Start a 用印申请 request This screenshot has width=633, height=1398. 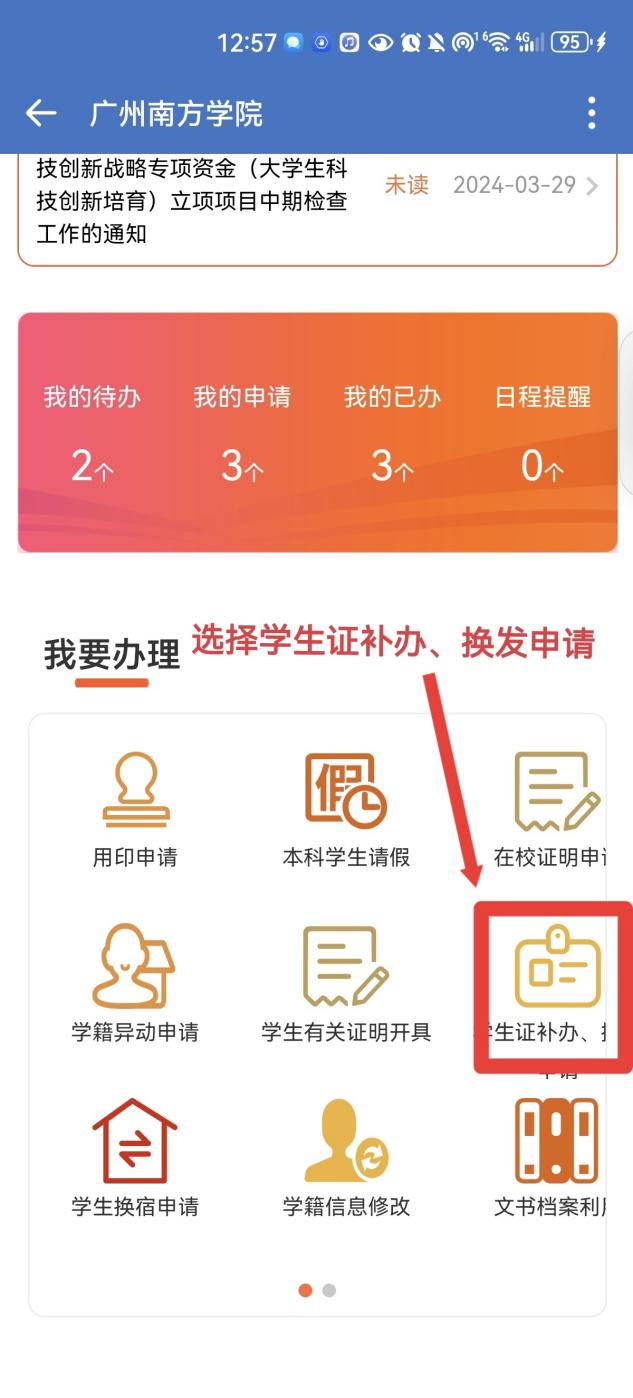click(x=135, y=808)
